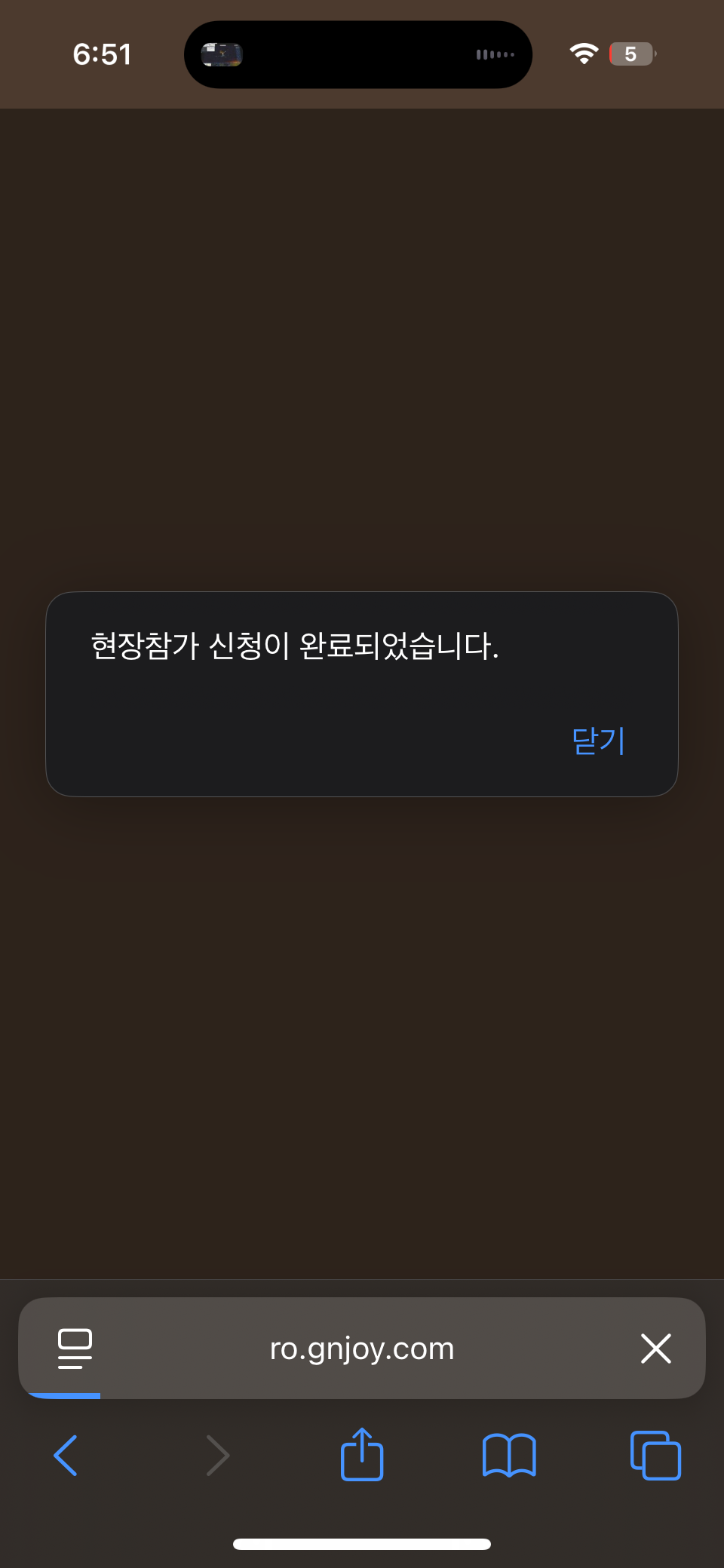Stop loading the page with the X

coord(655,1349)
